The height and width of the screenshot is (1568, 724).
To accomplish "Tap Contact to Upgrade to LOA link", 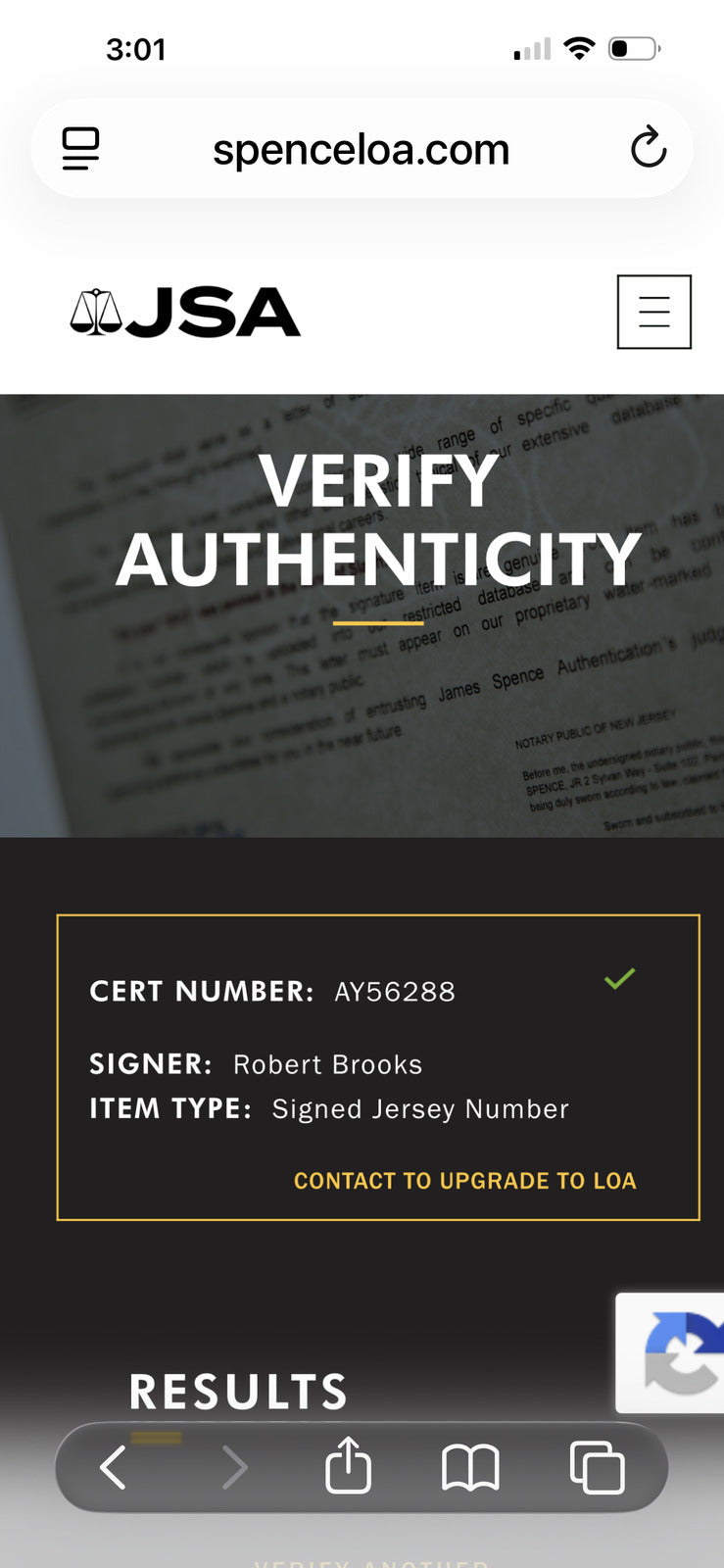I will [465, 1181].
